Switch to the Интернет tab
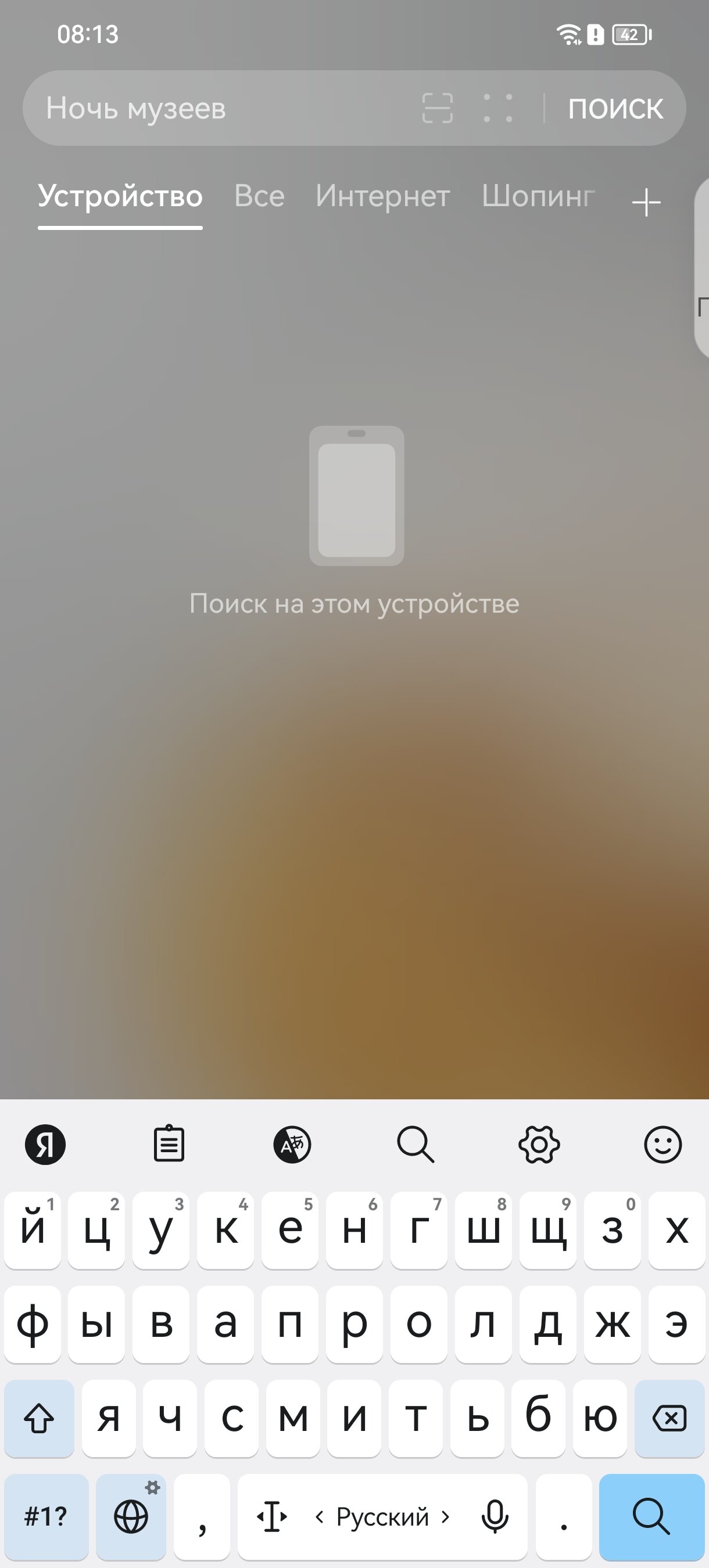 382,197
